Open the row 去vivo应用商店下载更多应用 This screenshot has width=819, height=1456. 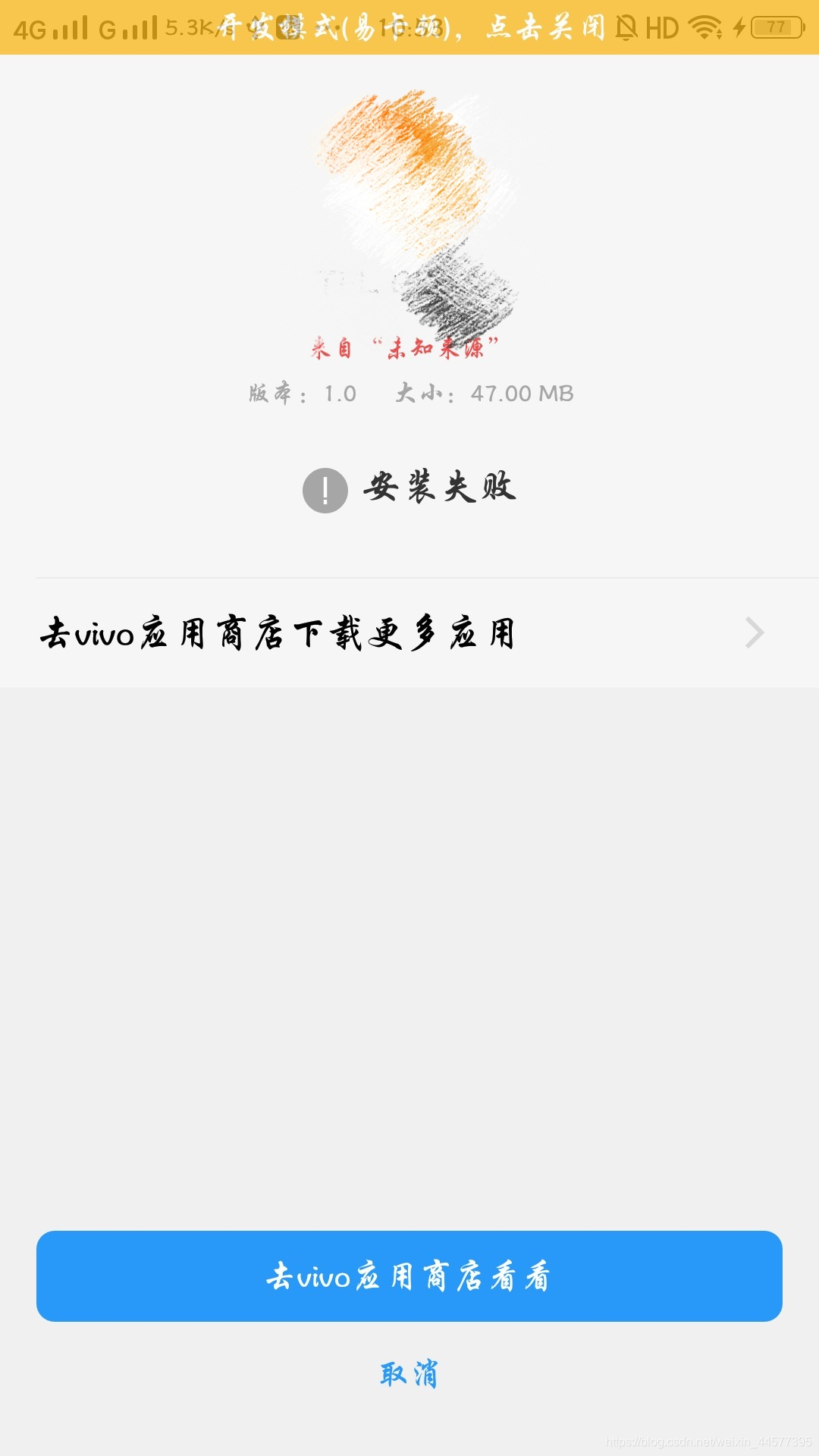pyautogui.click(x=409, y=633)
